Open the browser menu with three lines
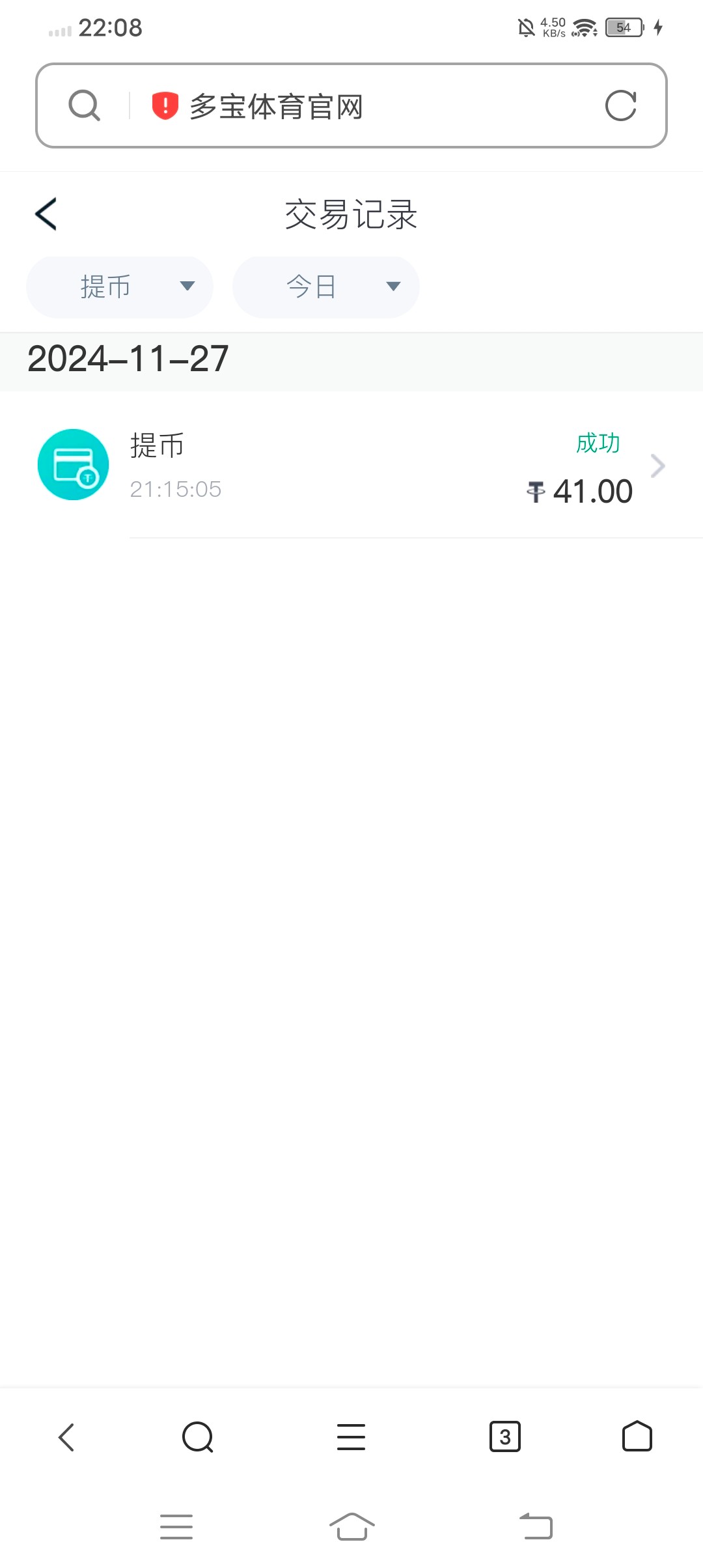Screen dimensions: 703x1568 pyautogui.click(x=351, y=1436)
